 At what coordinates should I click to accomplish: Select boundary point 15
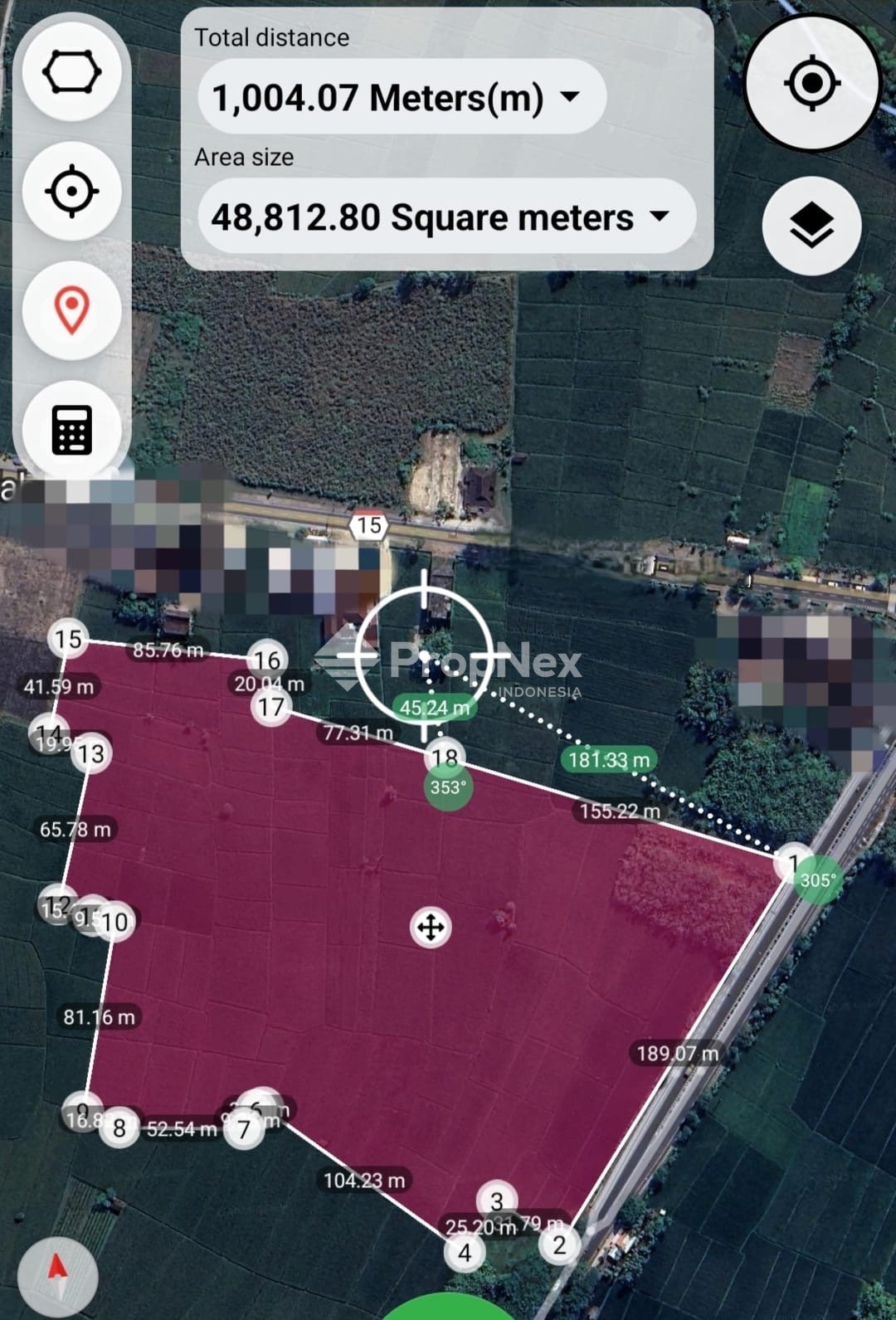pos(68,639)
